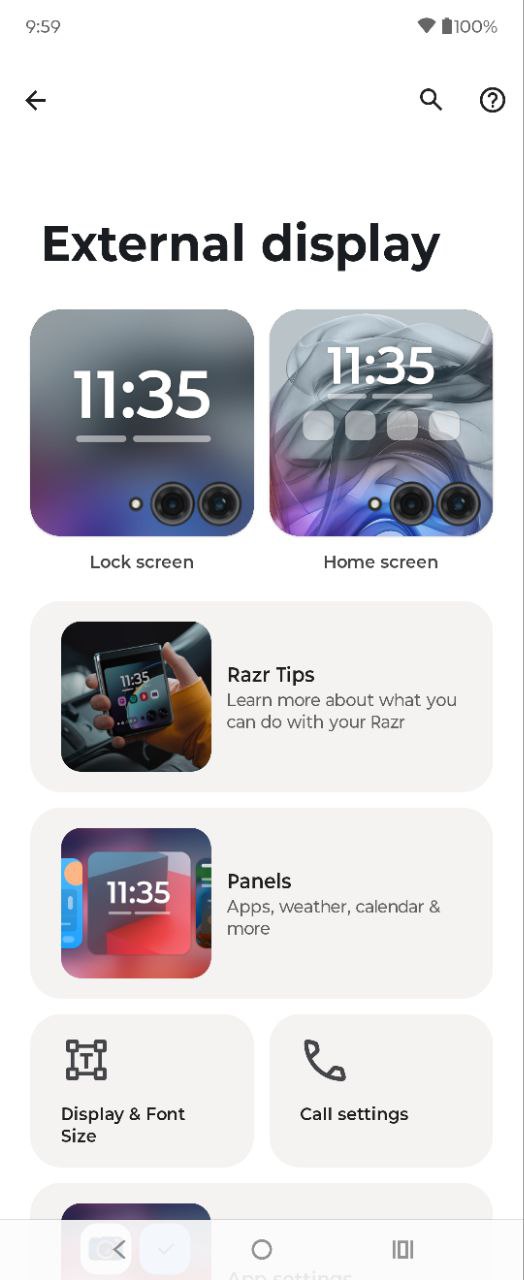Open the Panels card
This screenshot has height=1280, width=524.
(x=262, y=903)
